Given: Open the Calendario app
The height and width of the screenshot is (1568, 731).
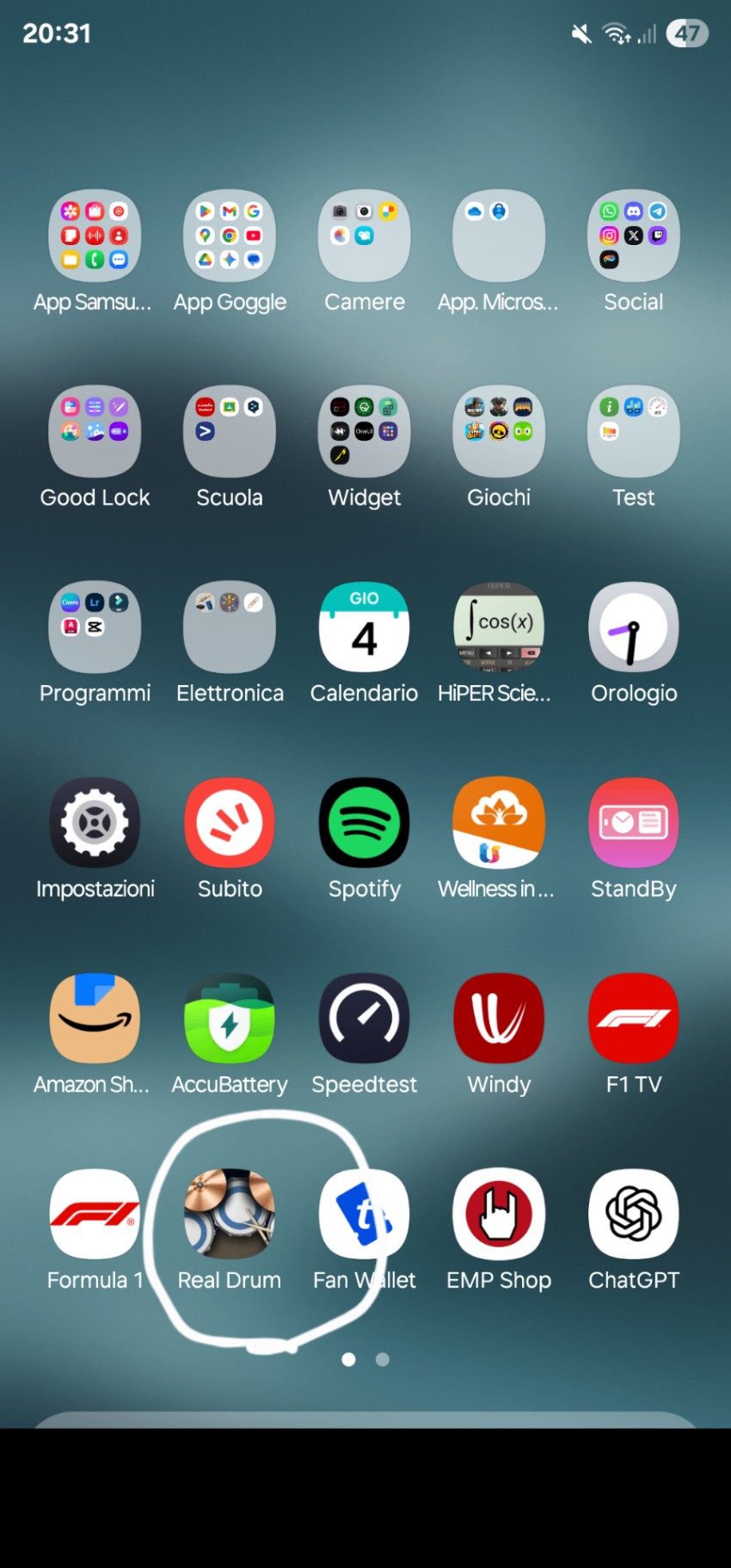Looking at the screenshot, I should click(x=365, y=628).
